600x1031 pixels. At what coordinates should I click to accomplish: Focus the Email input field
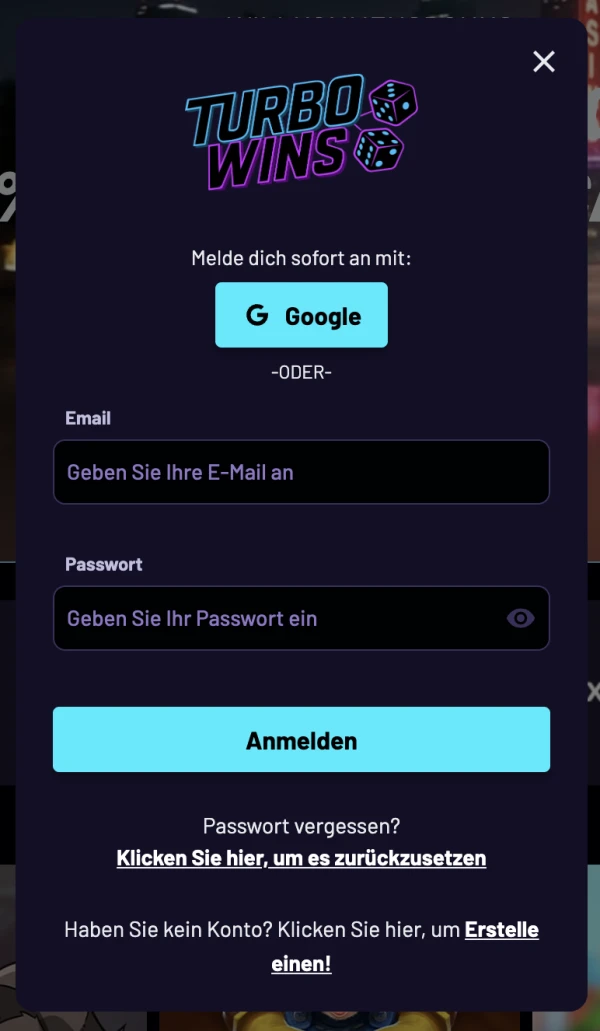[301, 472]
